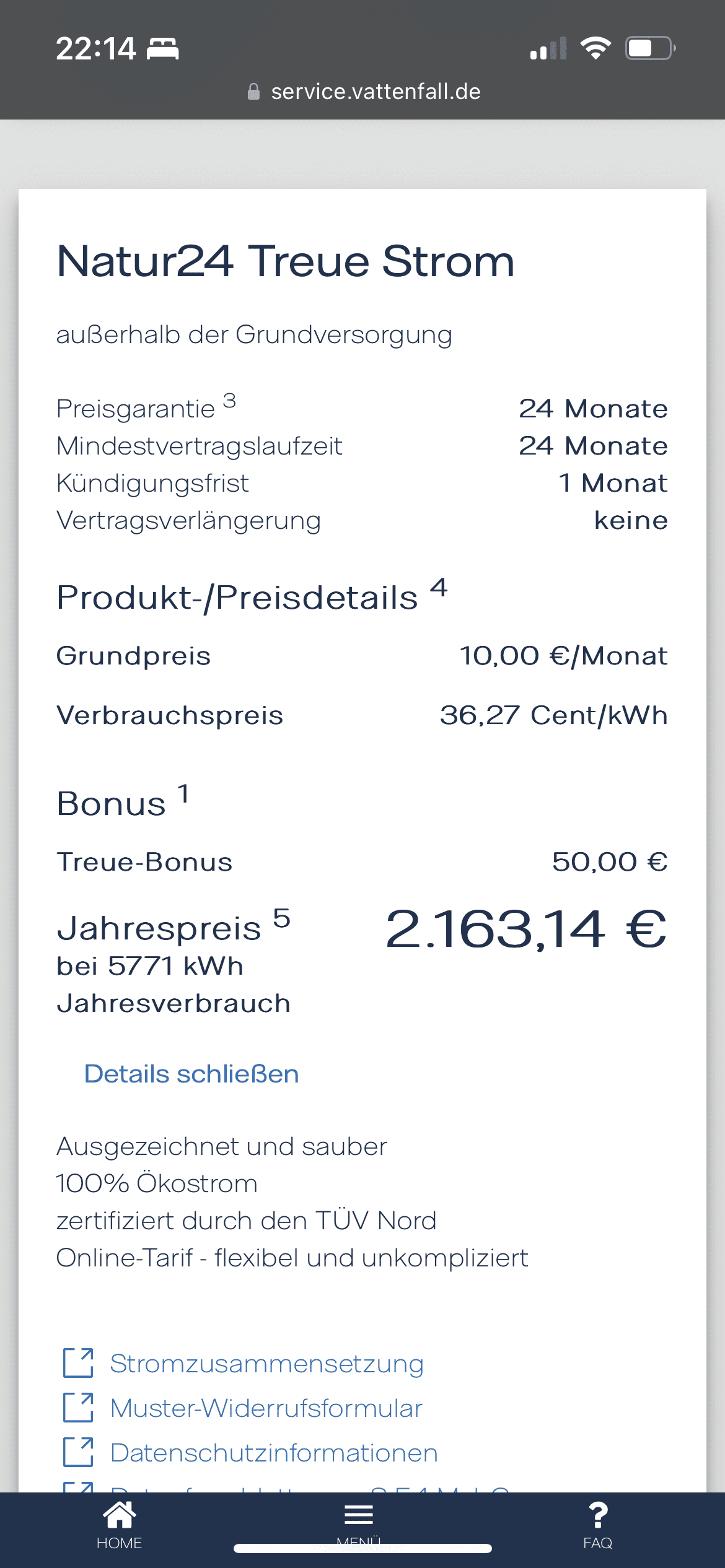Close the tariff details section

tap(191, 1074)
